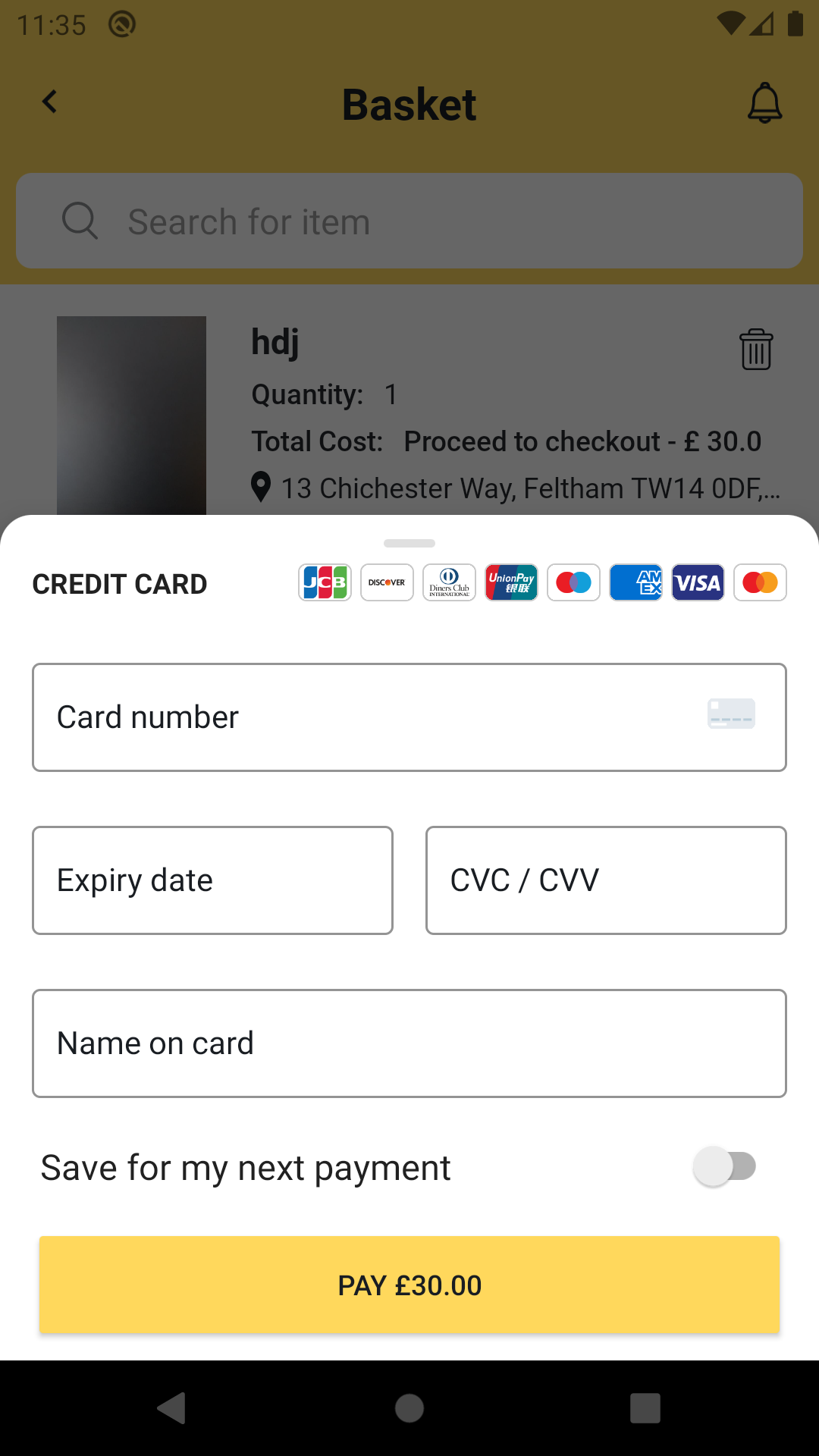Go back using the arrow icon
The width and height of the screenshot is (819, 1456).
coord(49,101)
